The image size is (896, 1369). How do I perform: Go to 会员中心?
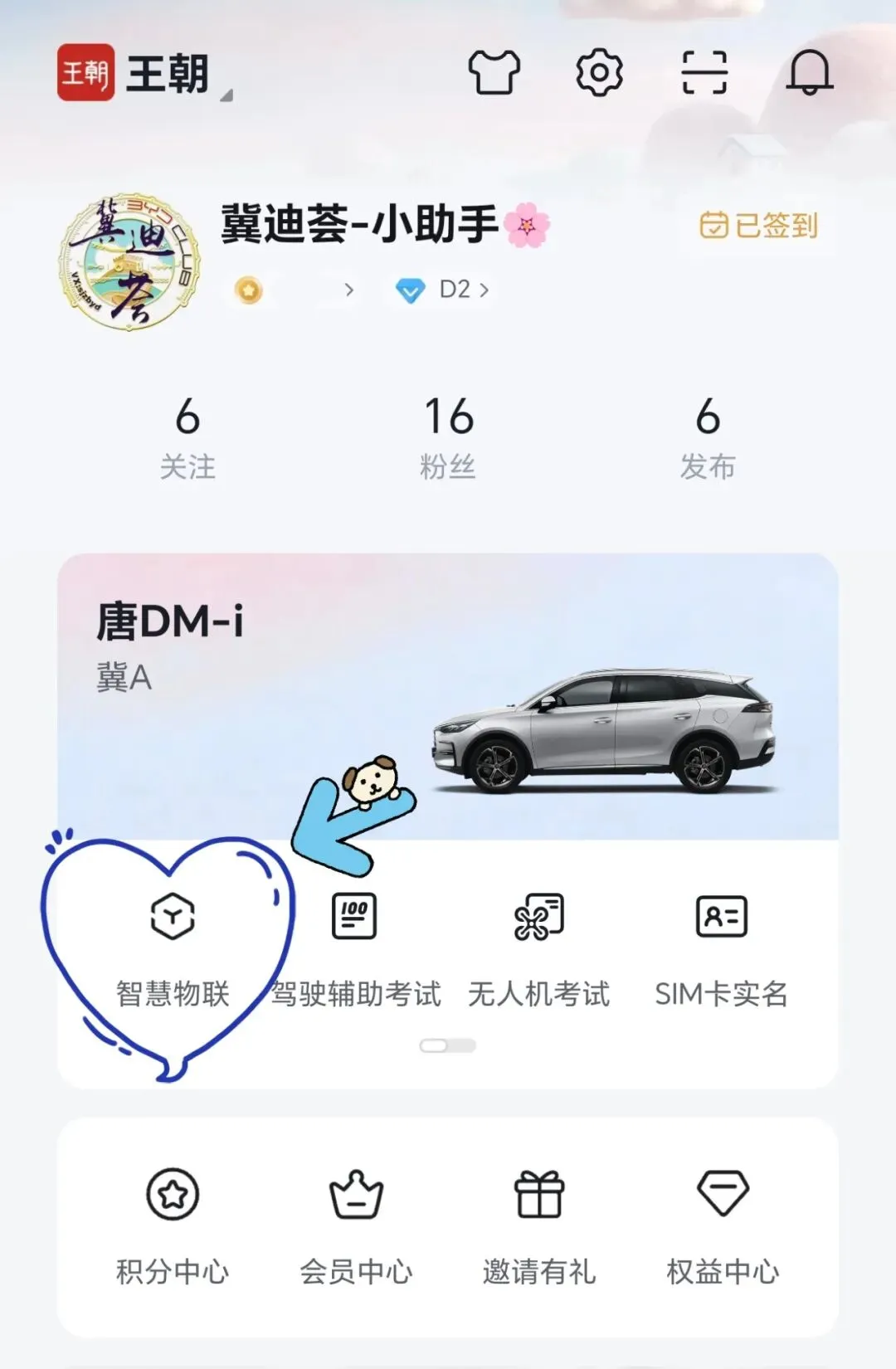[356, 1228]
